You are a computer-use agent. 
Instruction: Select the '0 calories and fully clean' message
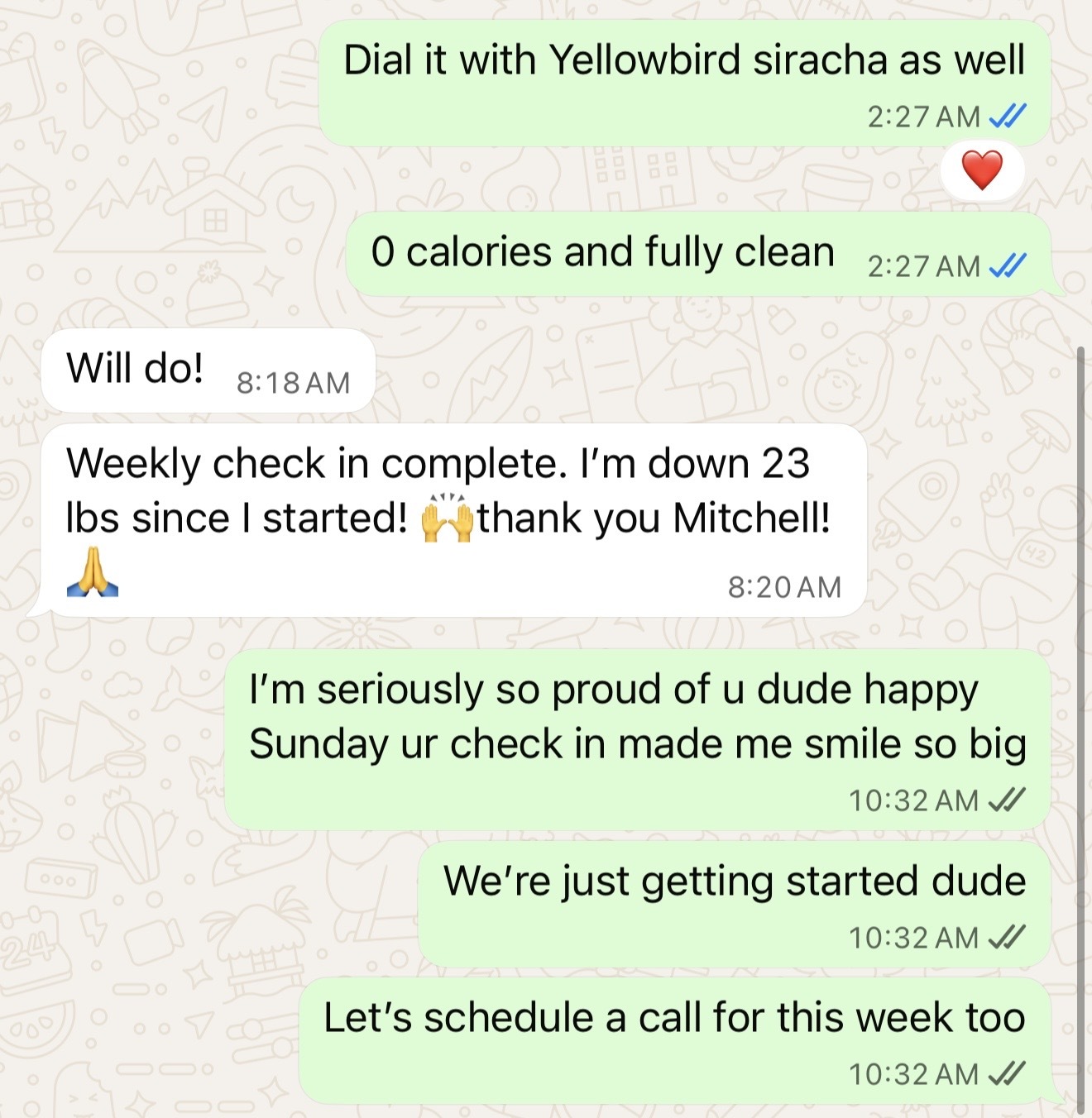604,252
